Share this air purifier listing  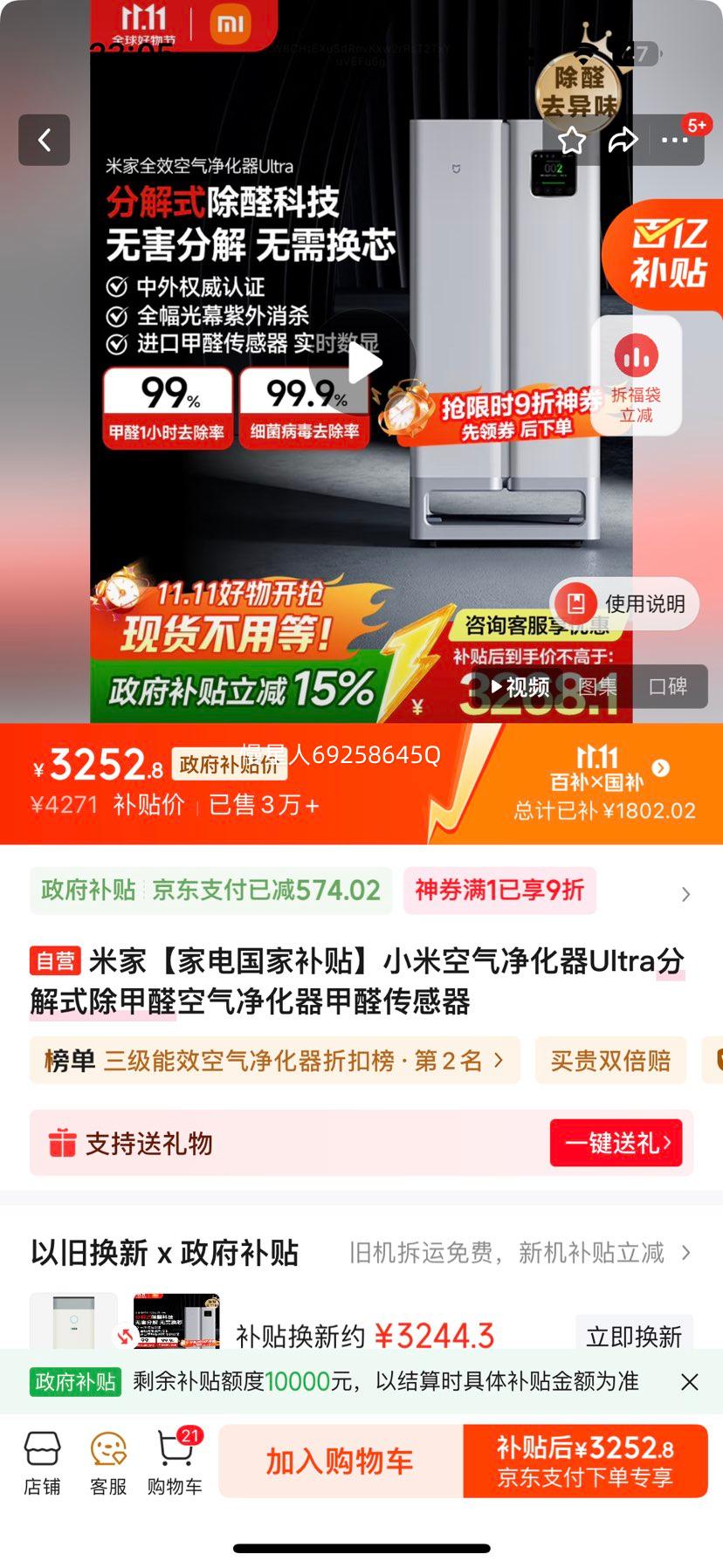coord(623,141)
